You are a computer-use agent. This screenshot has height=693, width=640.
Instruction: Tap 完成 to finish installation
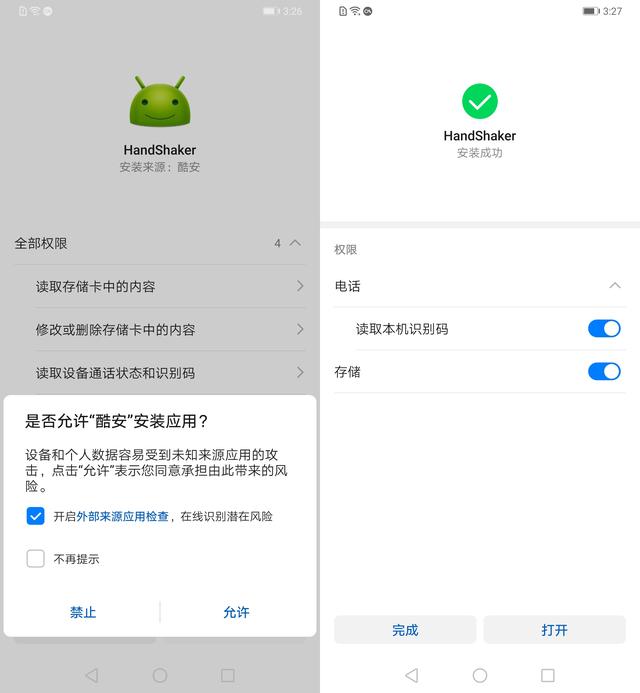coord(405,630)
